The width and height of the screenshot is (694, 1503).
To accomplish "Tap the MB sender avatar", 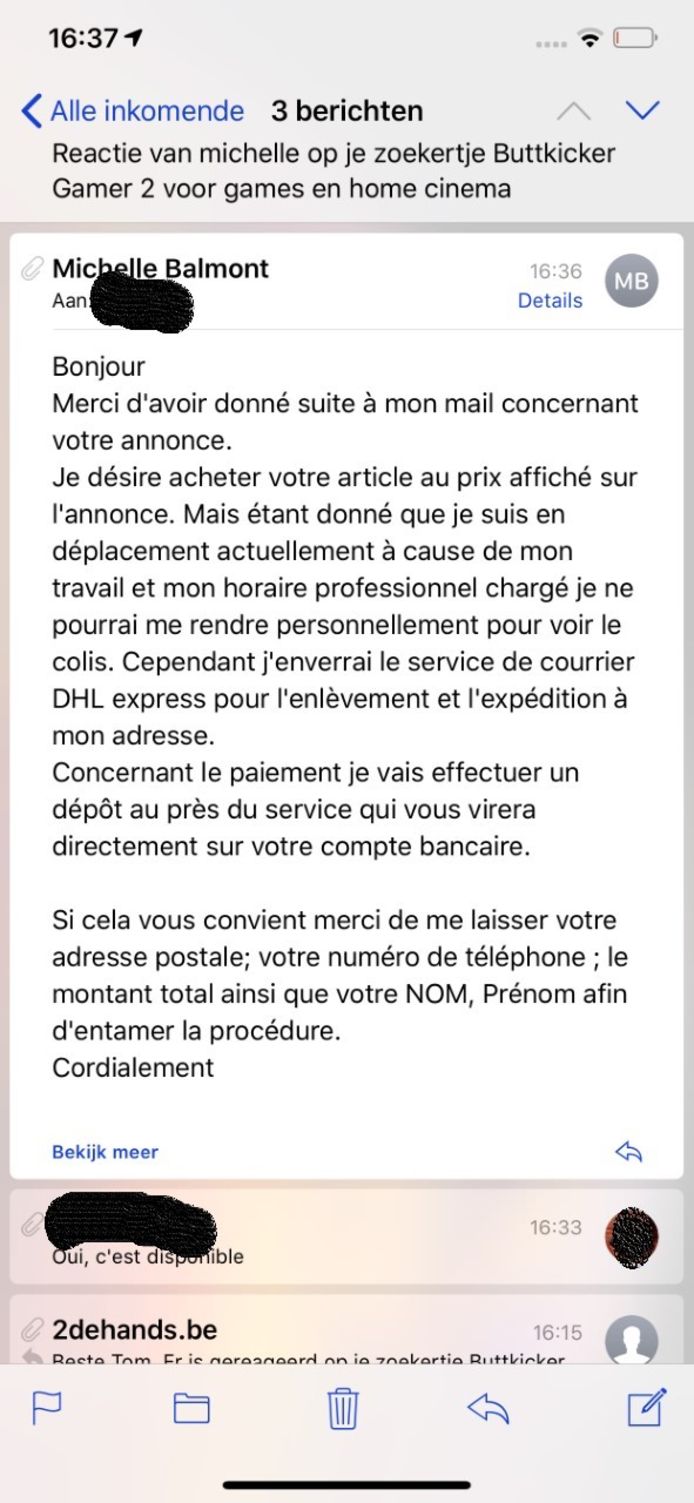I will 631,282.
